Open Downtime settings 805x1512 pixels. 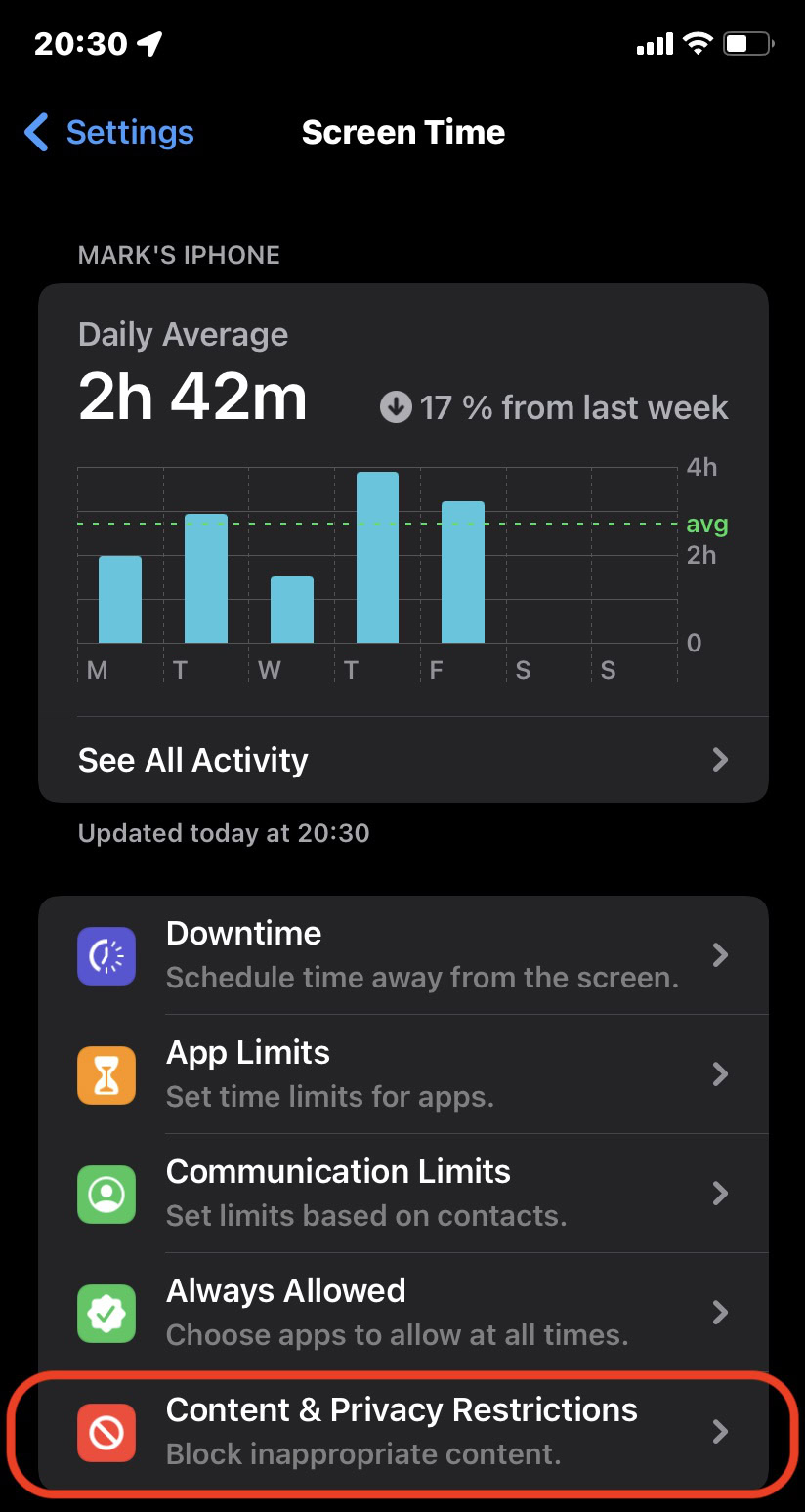click(x=402, y=954)
